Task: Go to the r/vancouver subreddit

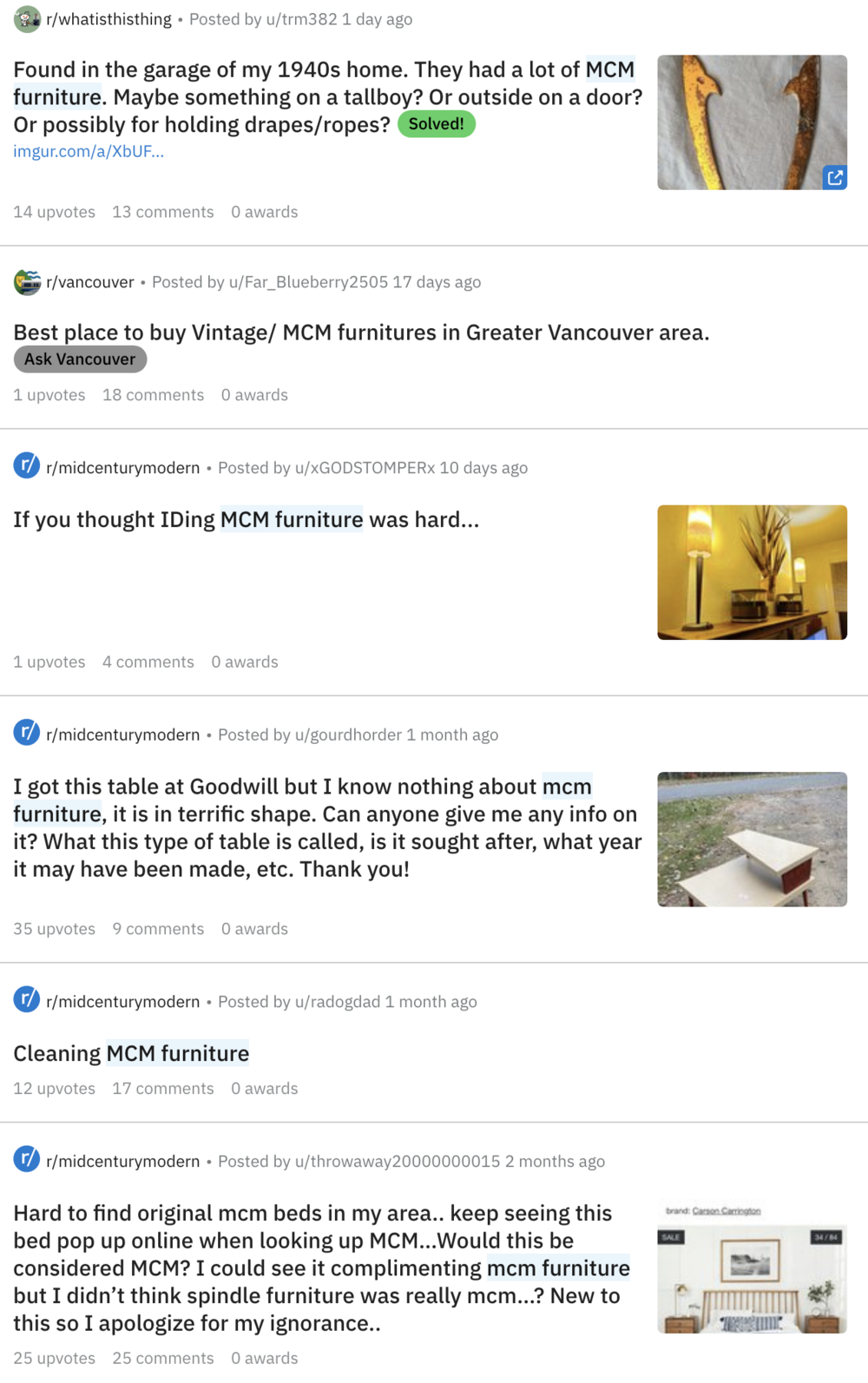Action: point(89,282)
